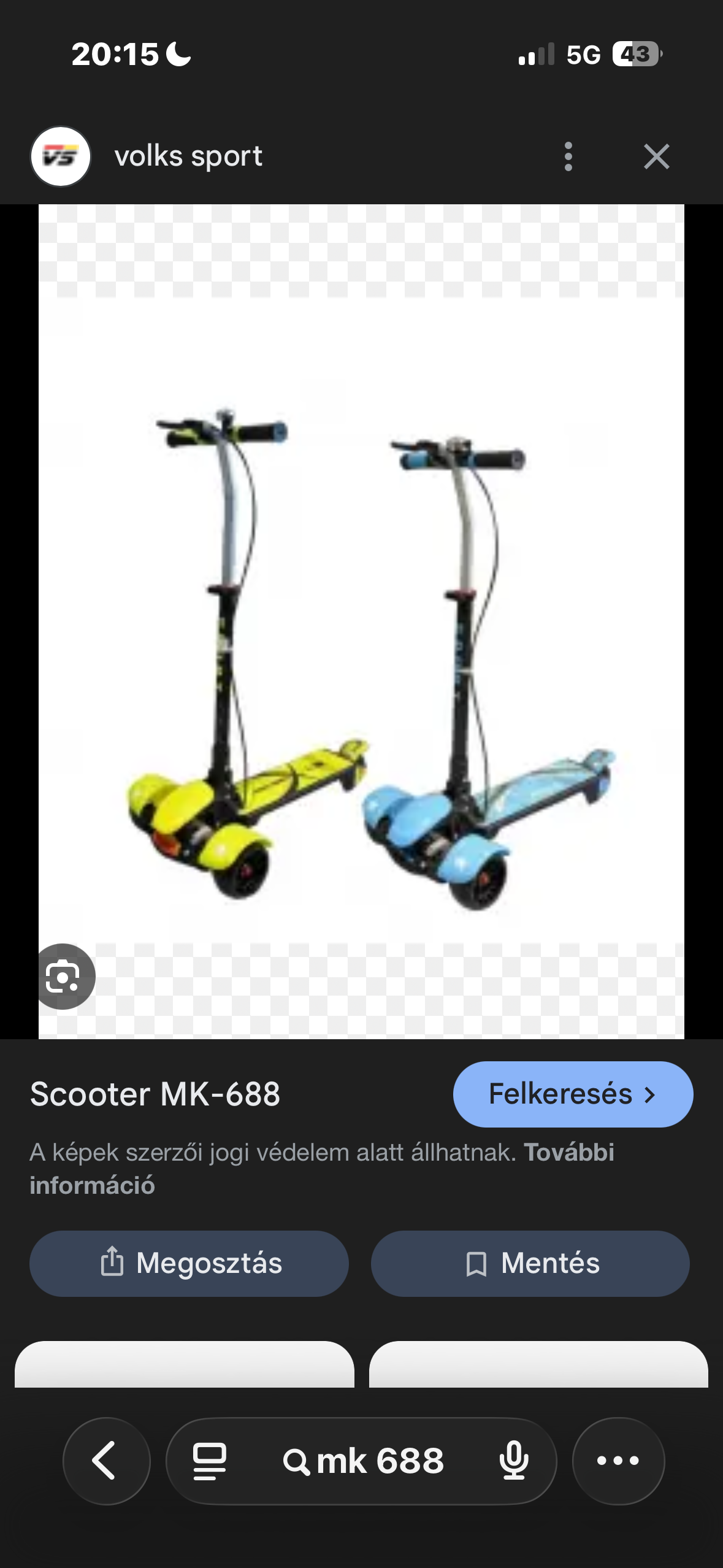
Task: Close the image viewer
Action: 656,156
